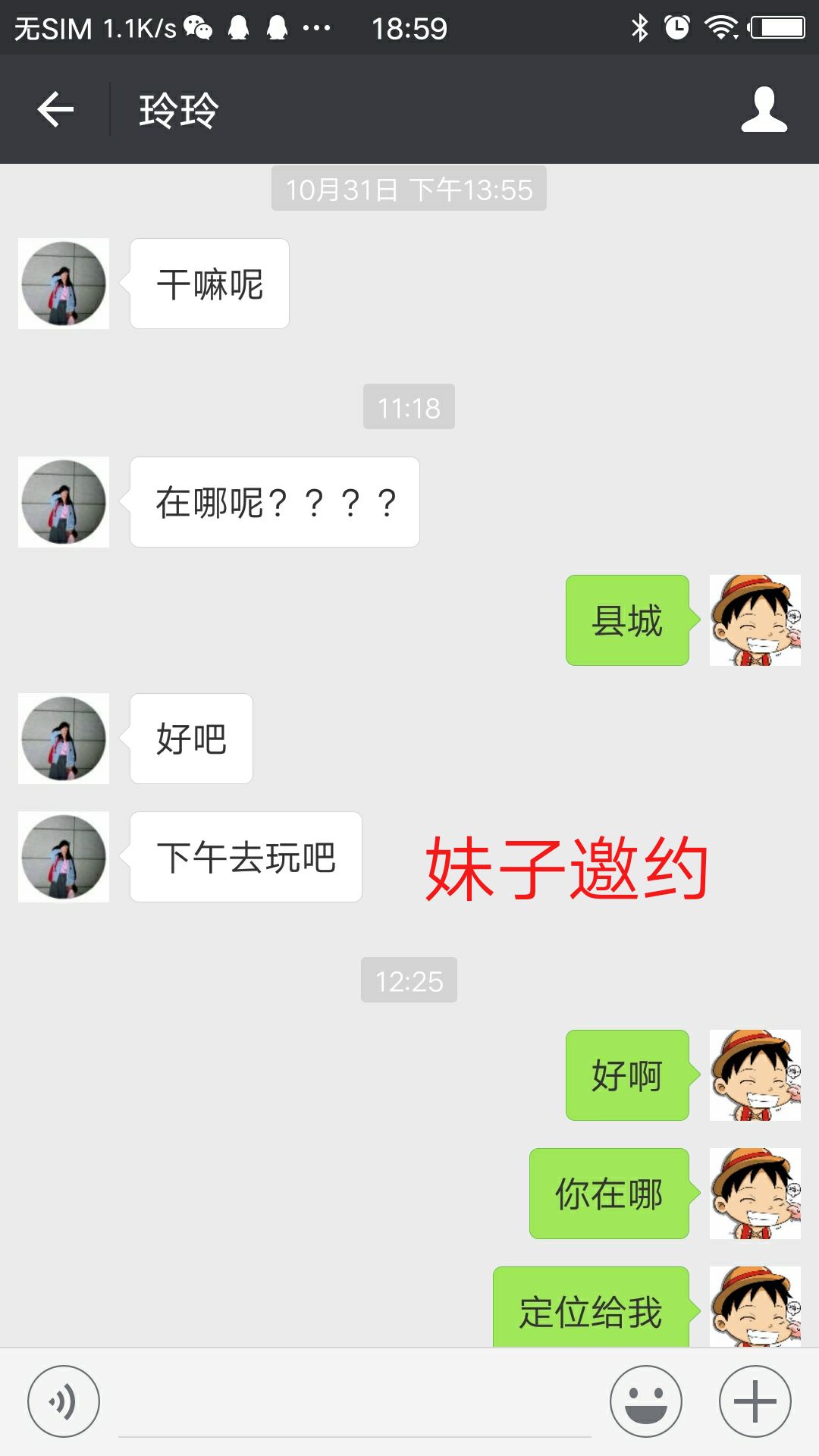Image resolution: width=819 pixels, height=1456 pixels.
Task: Open my avatar beside 县城
Action: coord(755,620)
